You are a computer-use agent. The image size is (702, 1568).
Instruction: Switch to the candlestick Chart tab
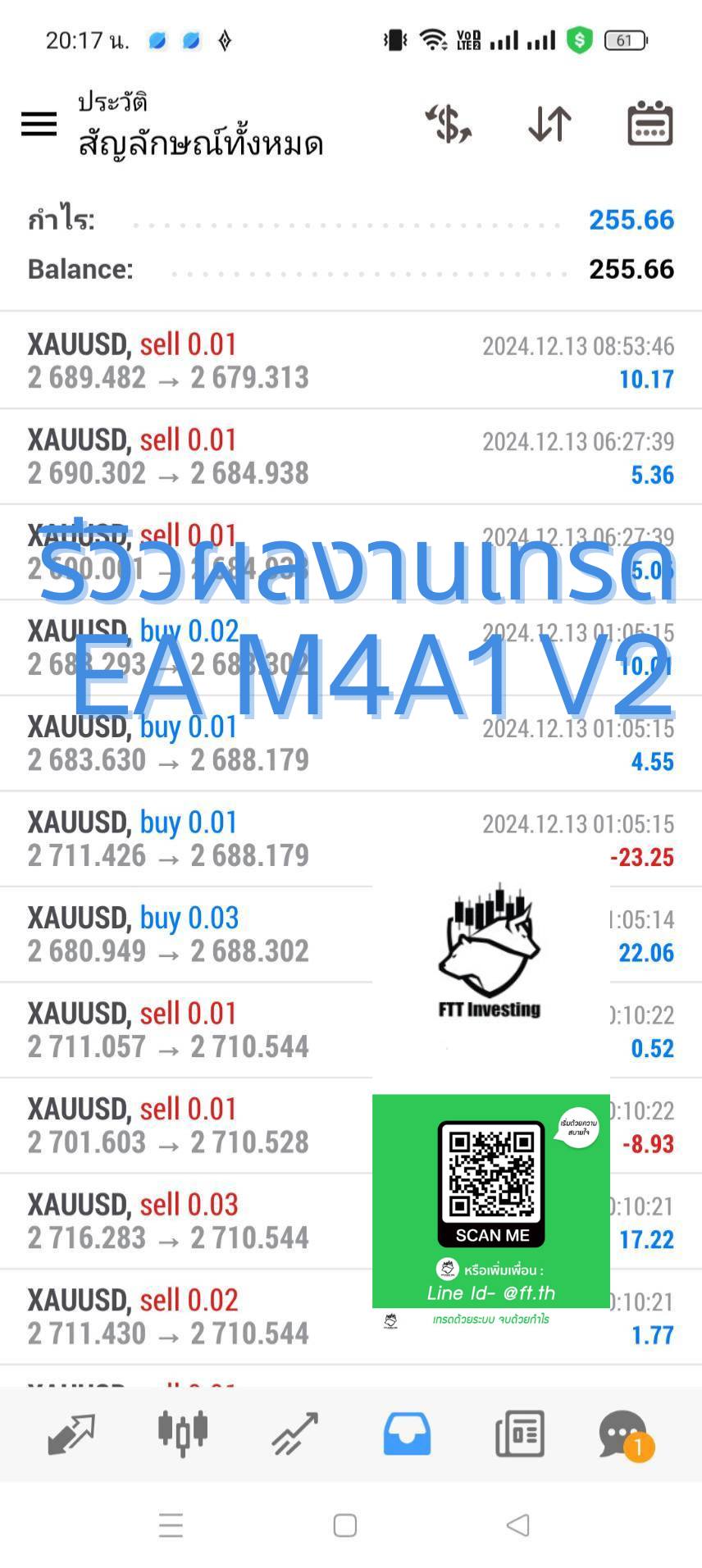coord(183,1434)
